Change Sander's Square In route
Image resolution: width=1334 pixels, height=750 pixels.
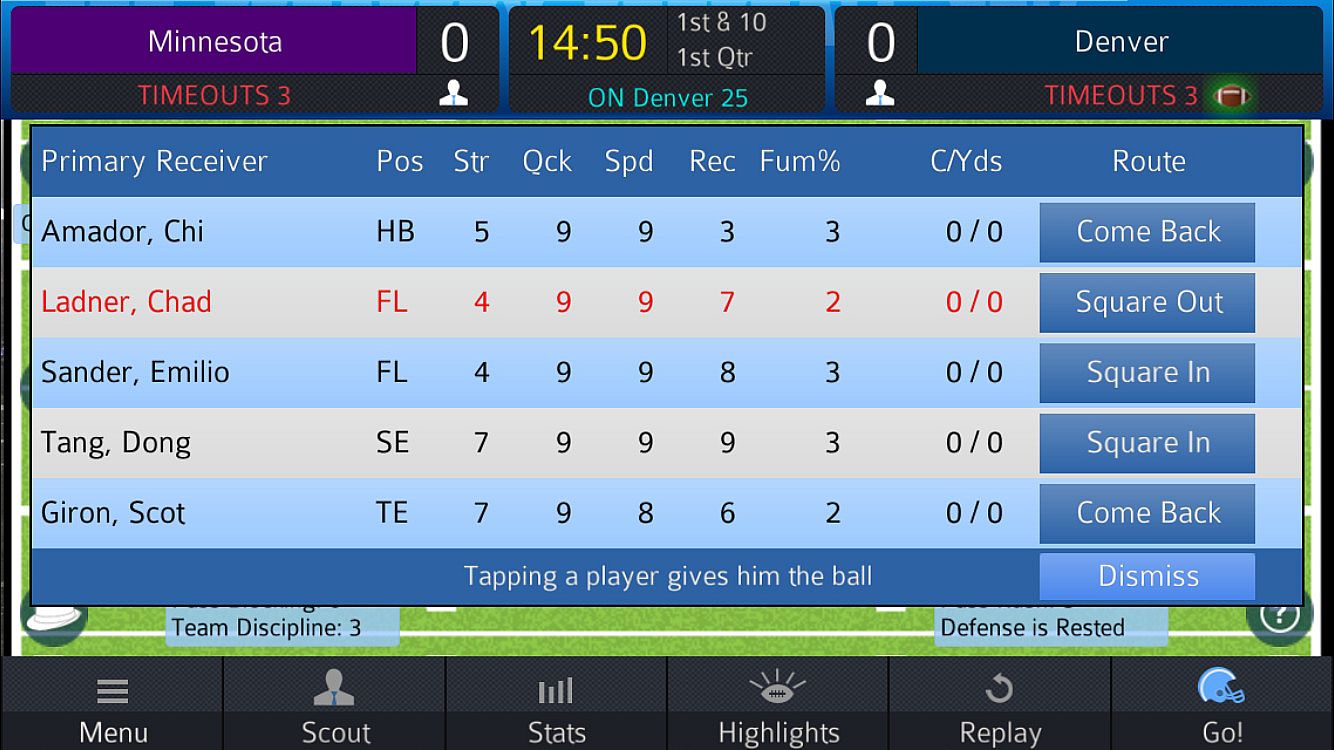point(1147,373)
